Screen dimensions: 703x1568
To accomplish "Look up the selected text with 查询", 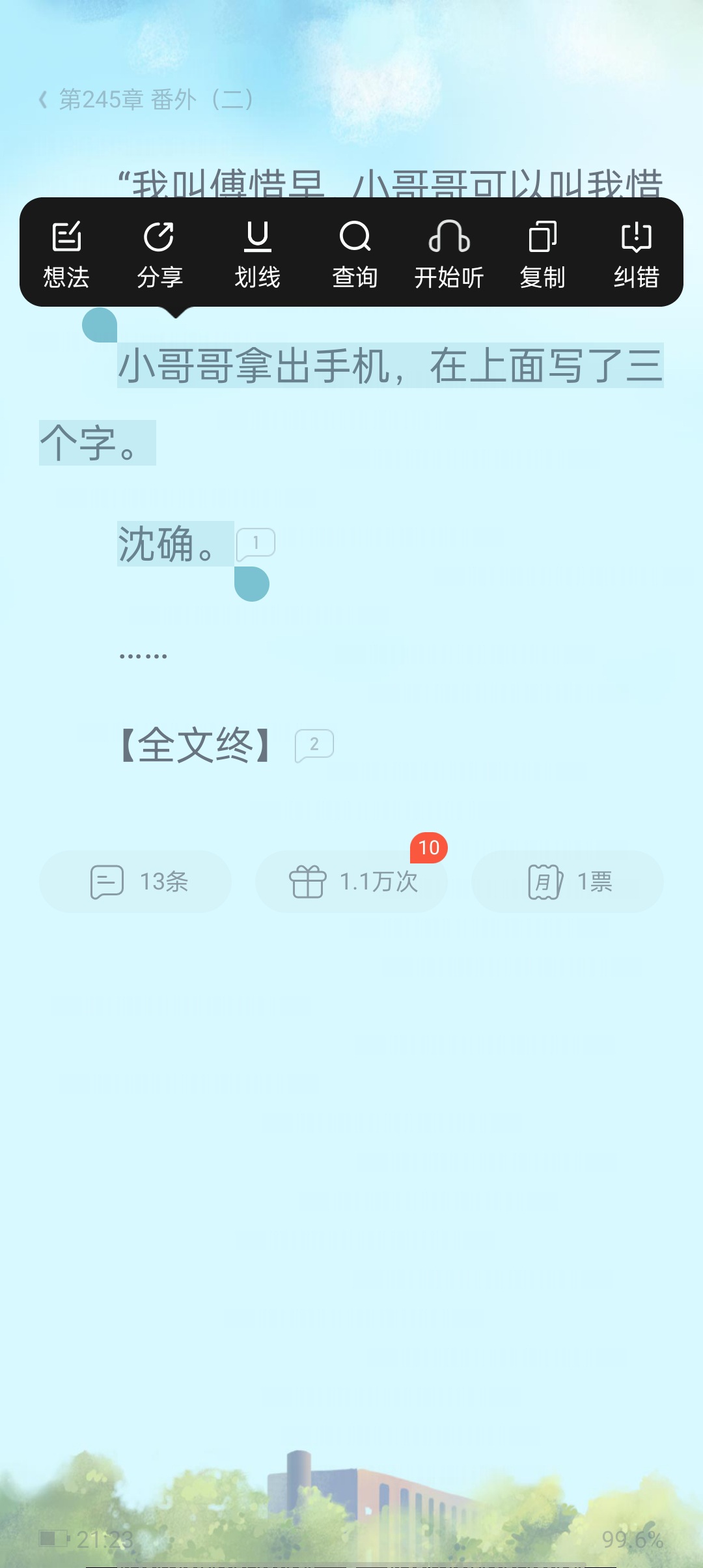I will tap(355, 253).
